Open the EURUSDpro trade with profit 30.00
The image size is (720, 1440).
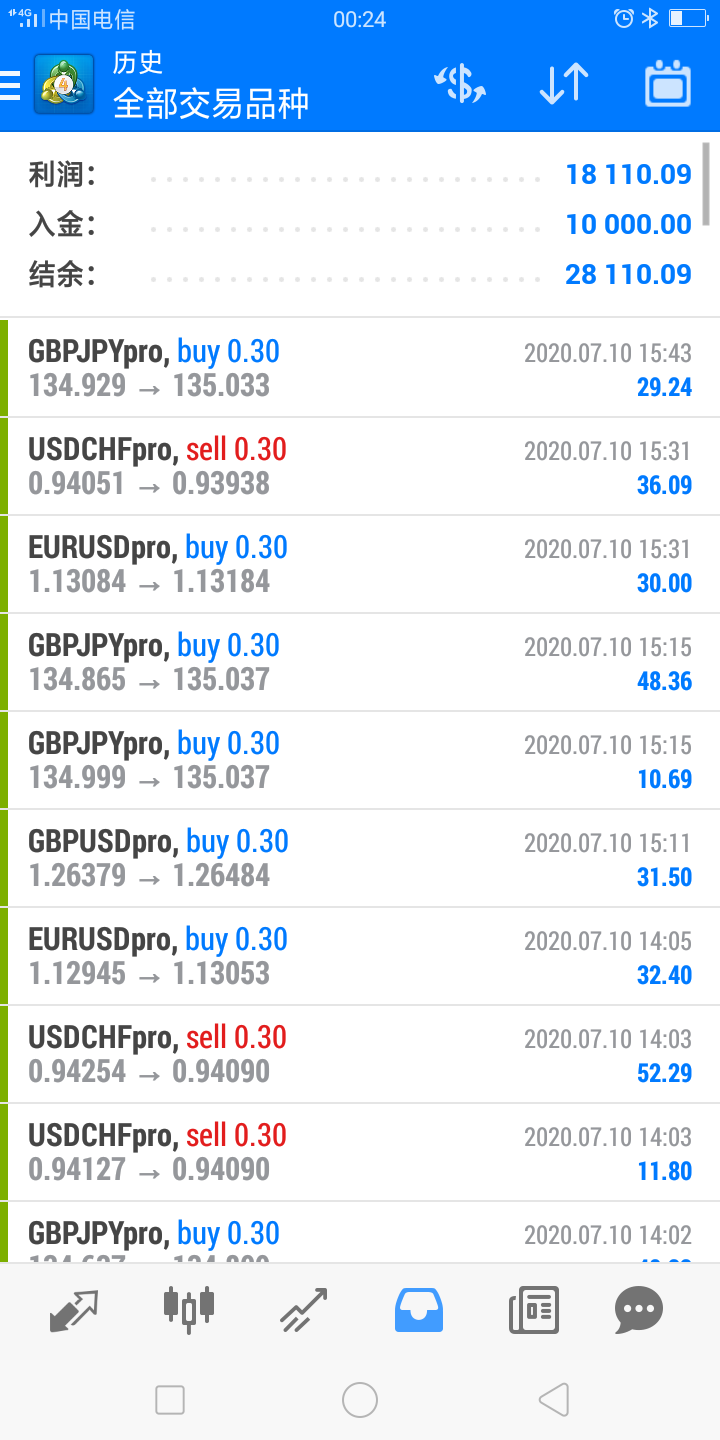point(360,565)
